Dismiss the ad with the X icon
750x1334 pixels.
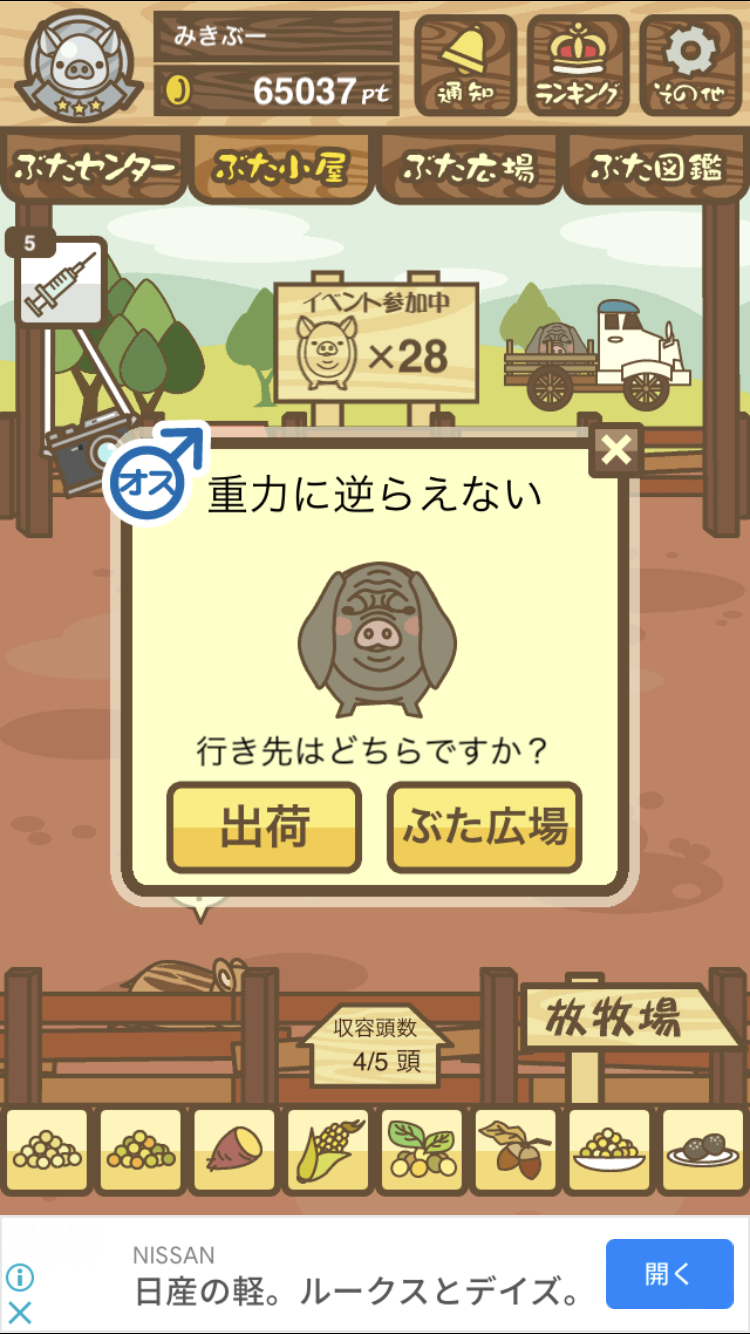click(x=20, y=1312)
